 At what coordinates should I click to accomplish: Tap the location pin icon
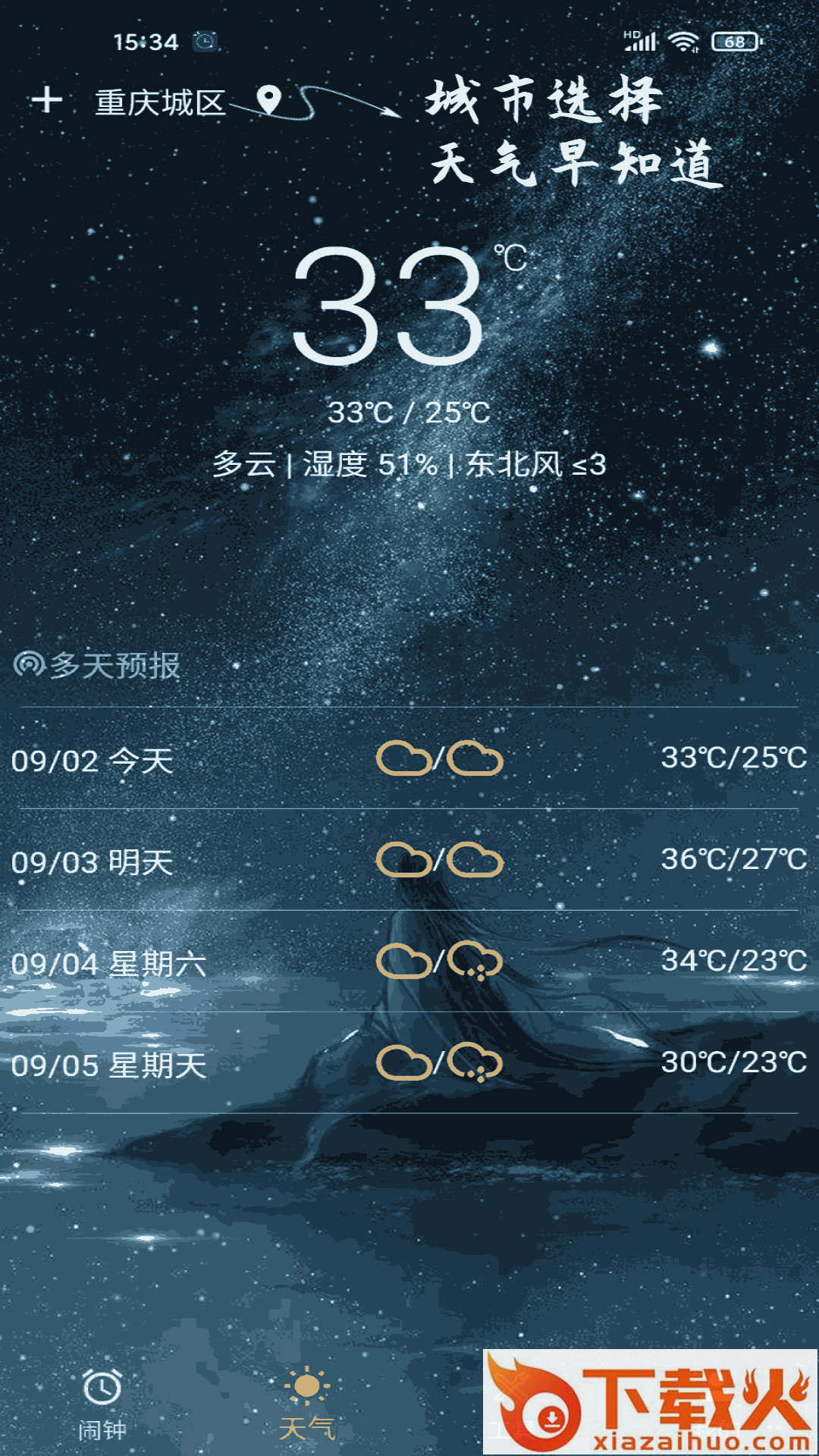point(269,99)
